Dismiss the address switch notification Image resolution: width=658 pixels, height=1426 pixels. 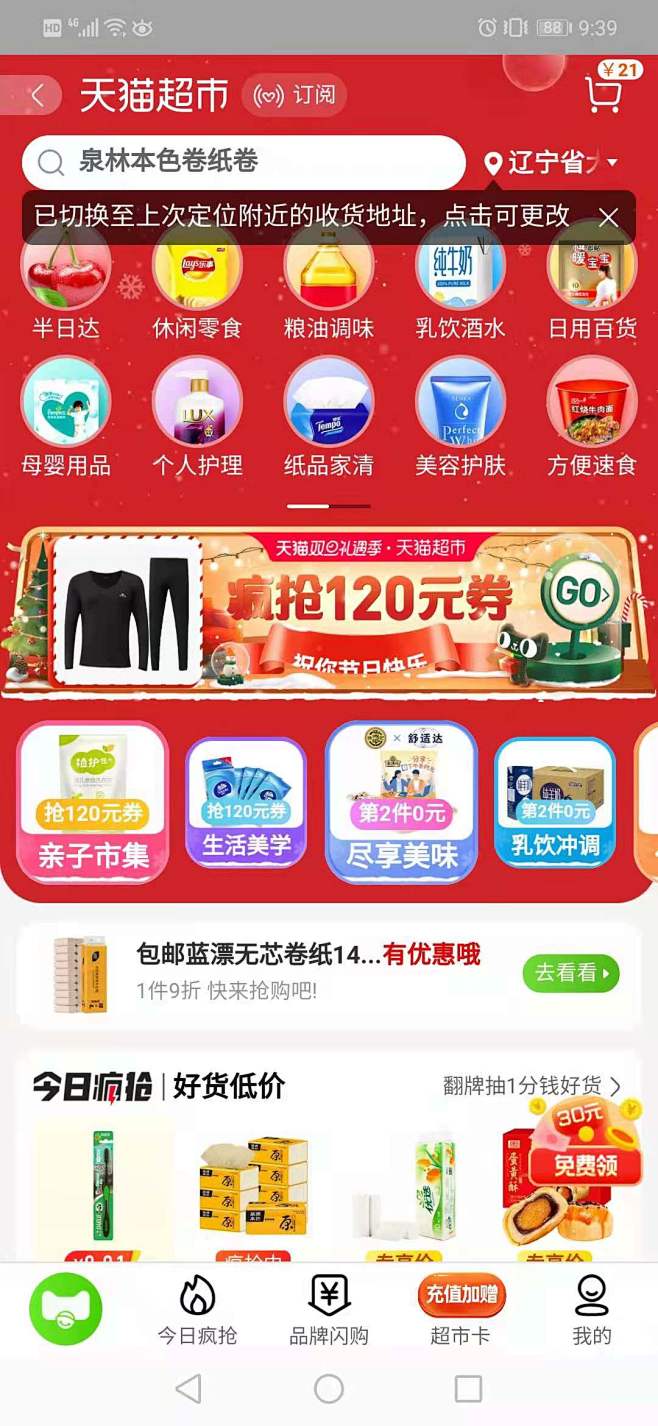608,216
